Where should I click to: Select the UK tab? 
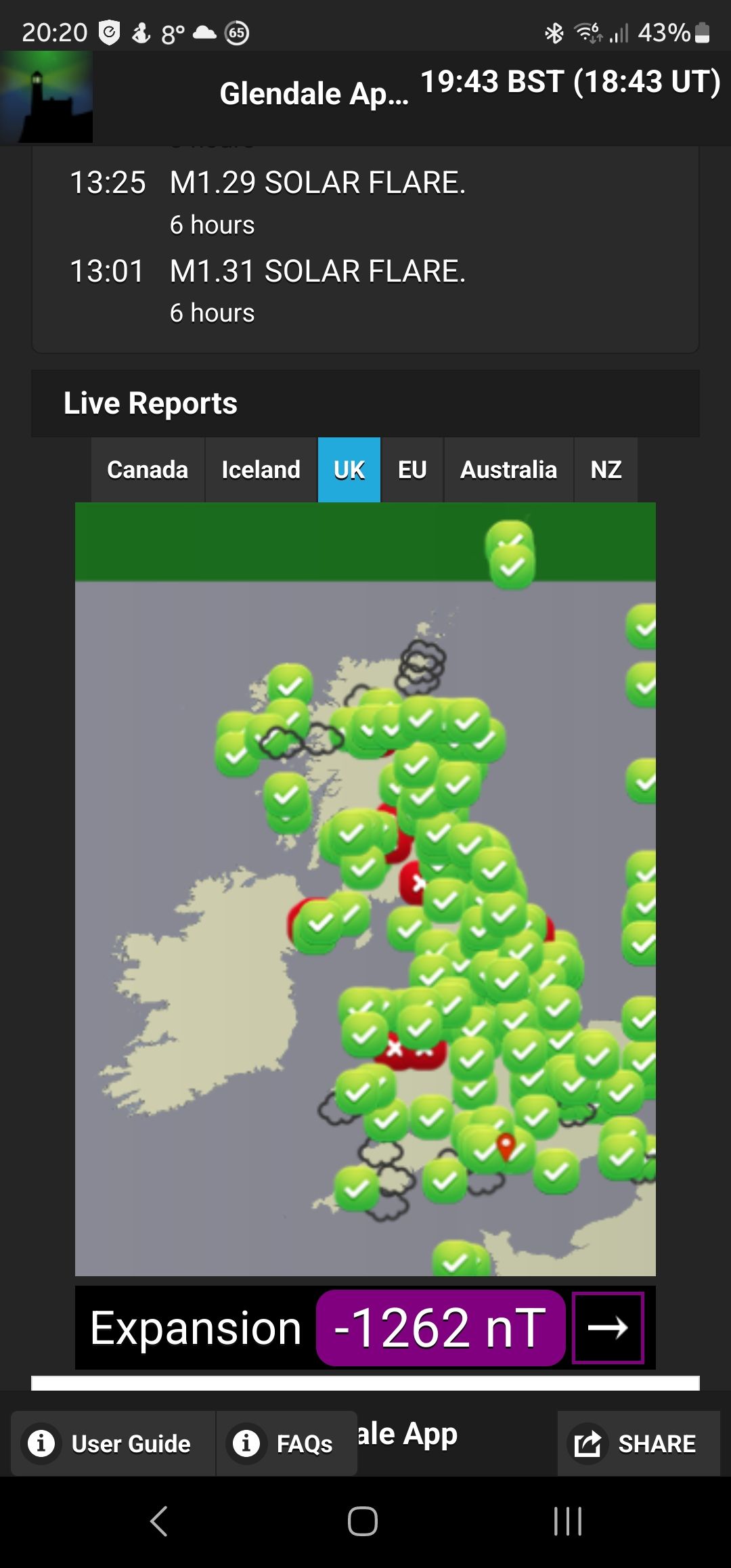[349, 469]
